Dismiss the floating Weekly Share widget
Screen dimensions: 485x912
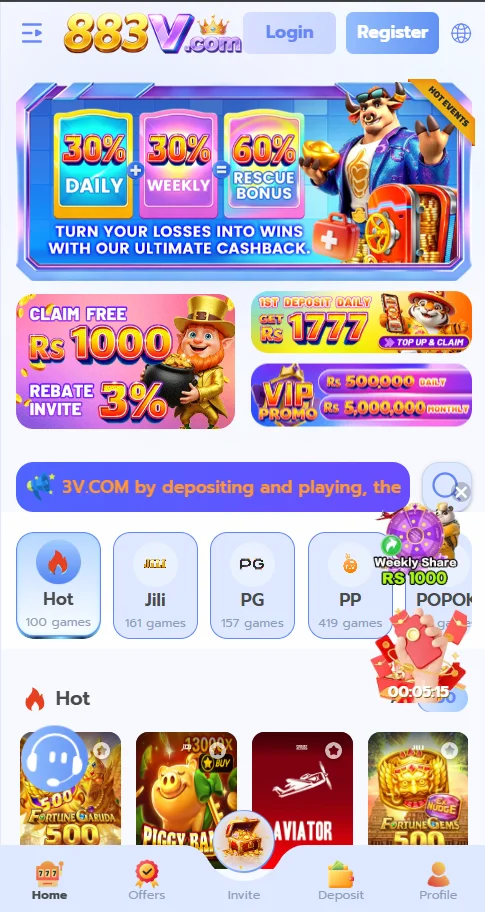point(461,493)
